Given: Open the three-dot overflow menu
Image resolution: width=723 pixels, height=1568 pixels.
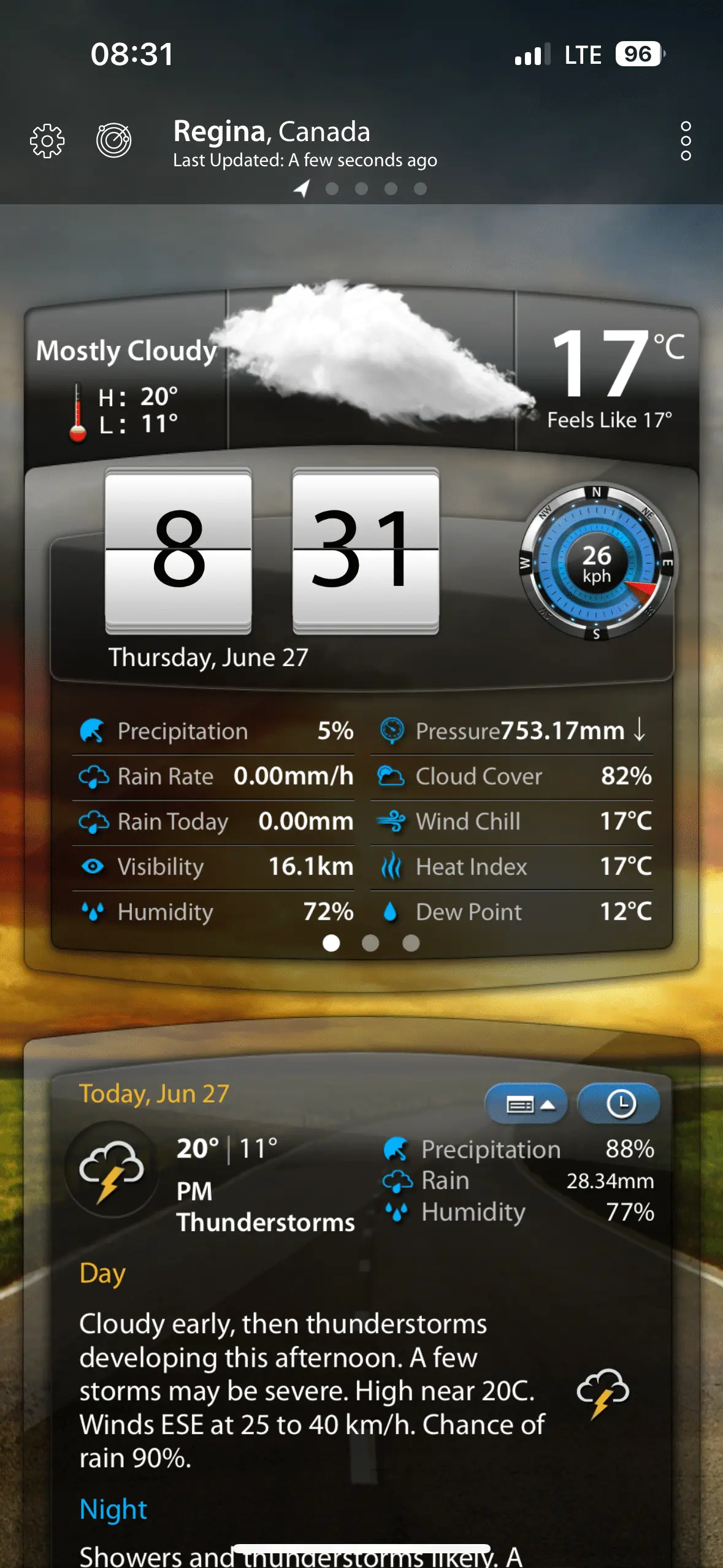Looking at the screenshot, I should [x=686, y=141].
